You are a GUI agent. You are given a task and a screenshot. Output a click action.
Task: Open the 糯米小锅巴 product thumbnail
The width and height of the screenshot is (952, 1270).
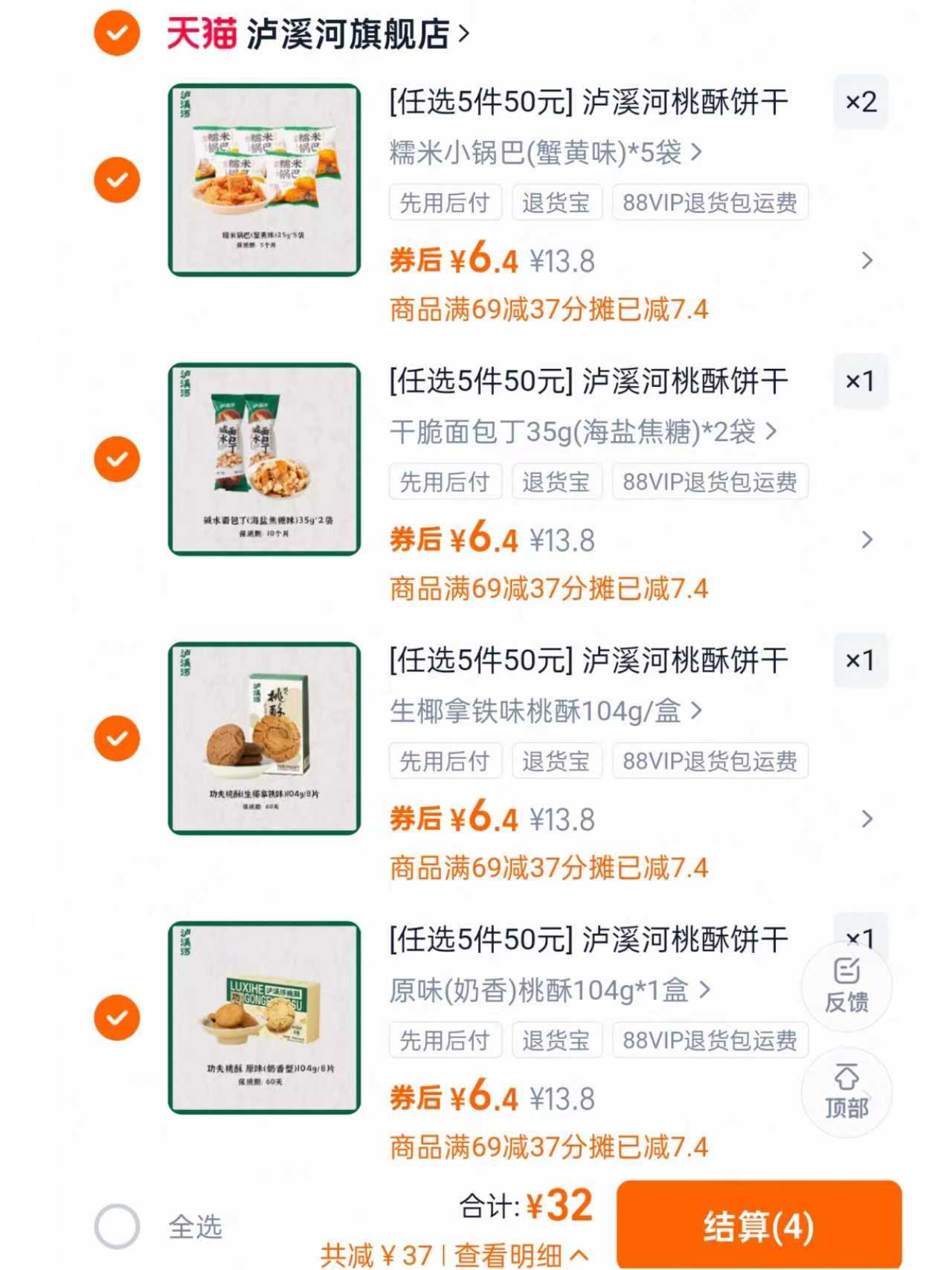tap(266, 179)
